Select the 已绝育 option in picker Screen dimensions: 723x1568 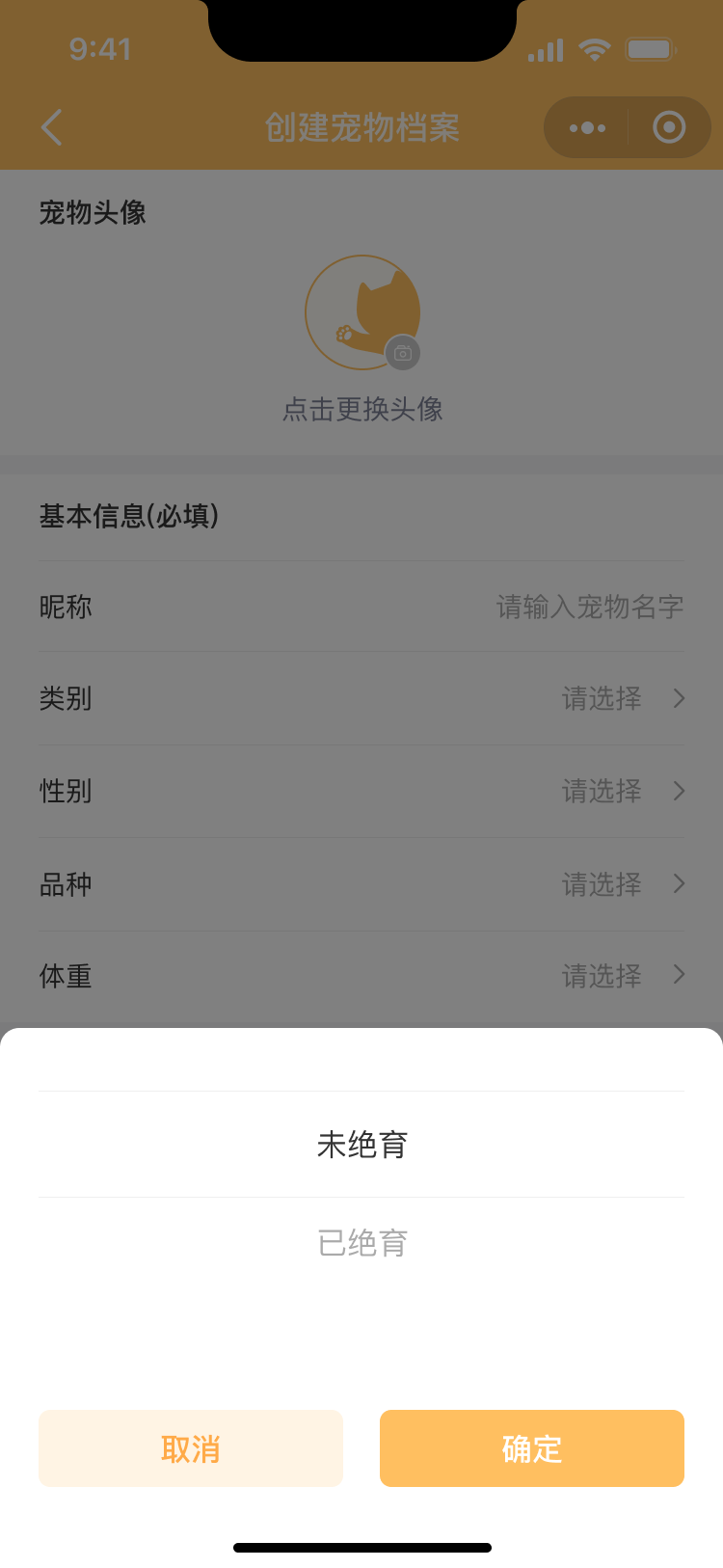point(362,1243)
